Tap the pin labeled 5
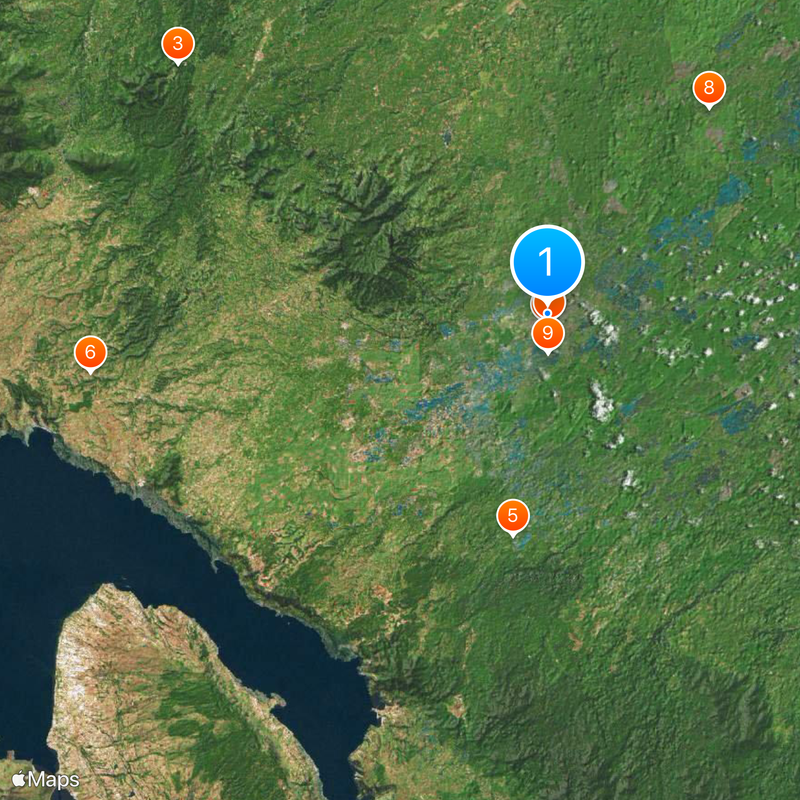The width and height of the screenshot is (800, 800). click(x=513, y=516)
